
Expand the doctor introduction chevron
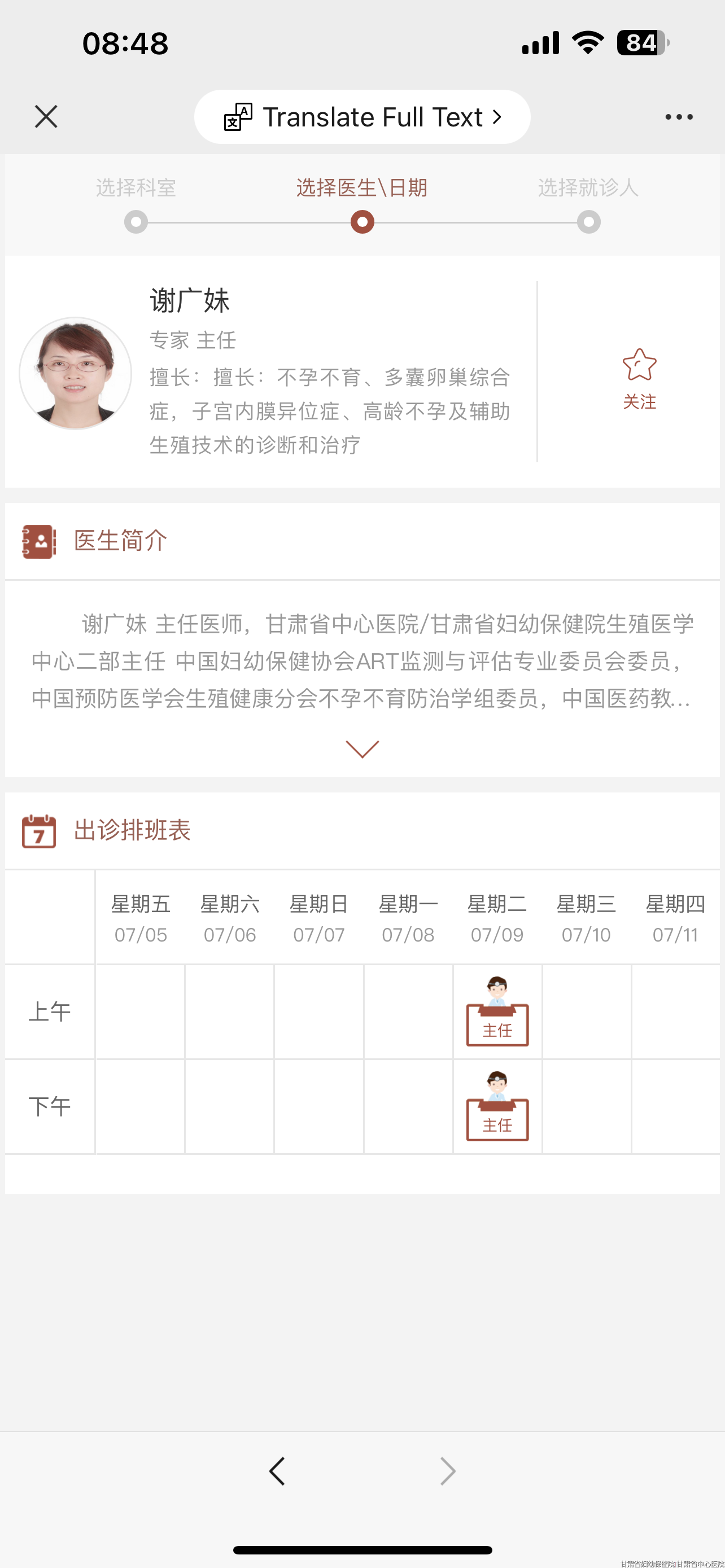362,748
